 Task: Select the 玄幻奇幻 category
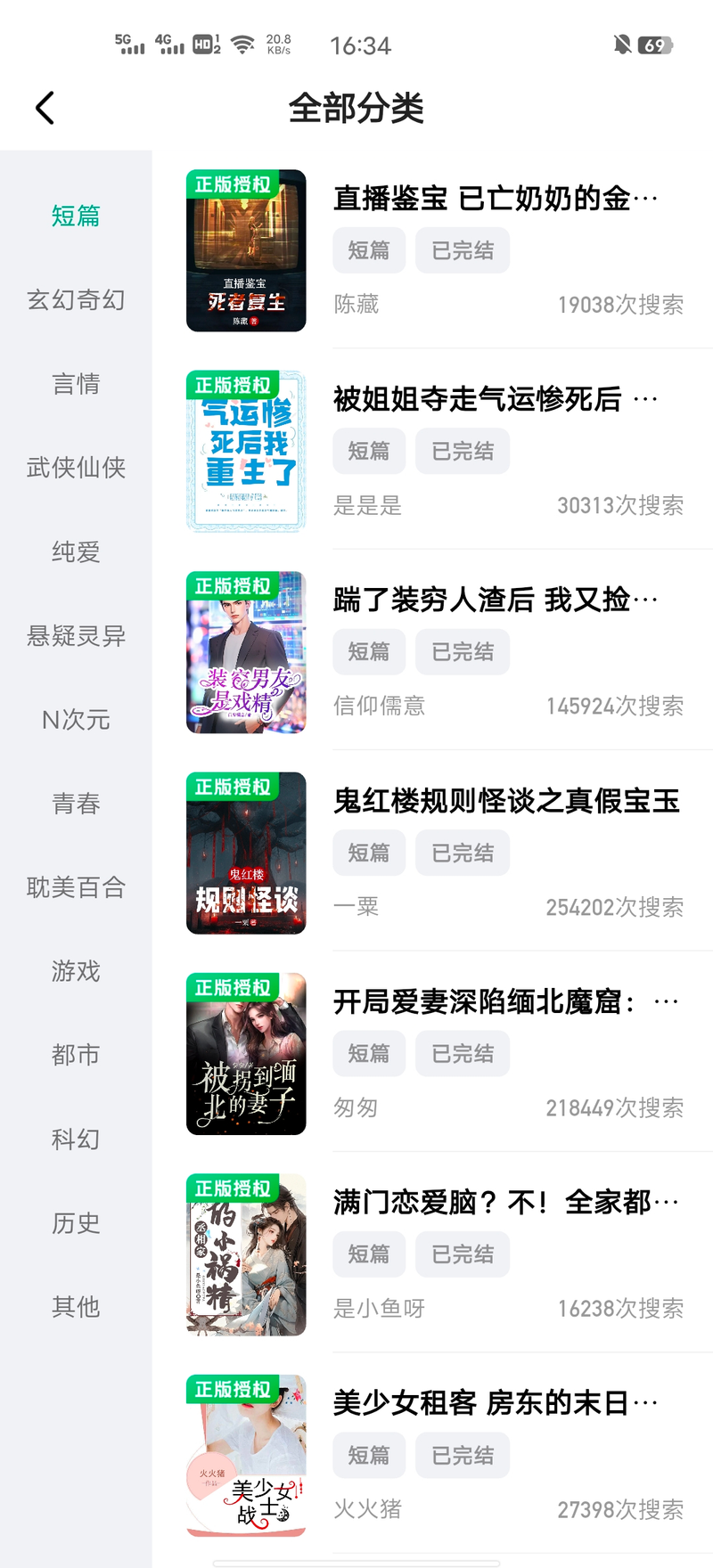point(76,300)
